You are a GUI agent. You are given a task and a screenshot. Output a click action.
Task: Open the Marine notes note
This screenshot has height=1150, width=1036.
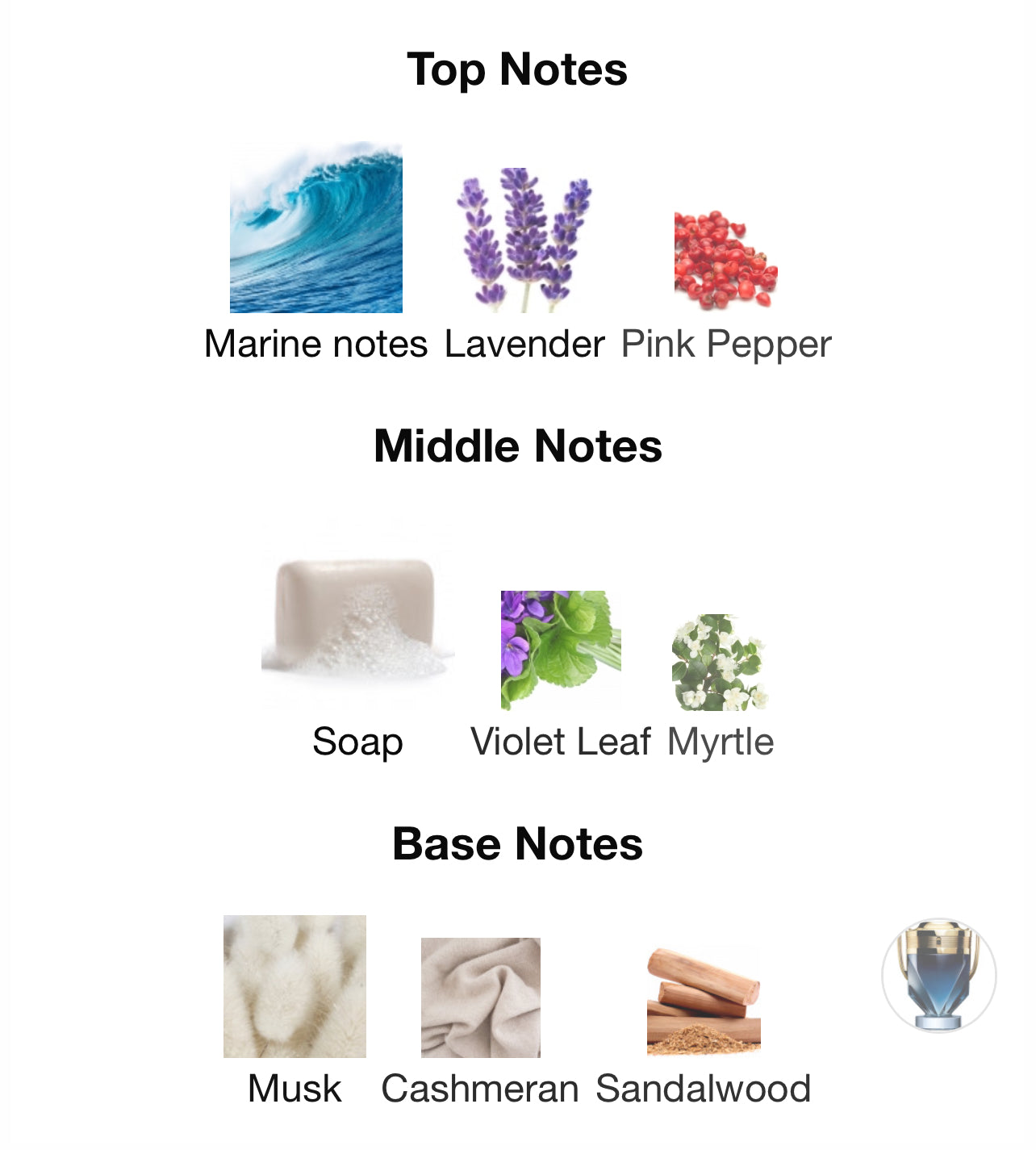point(315,228)
